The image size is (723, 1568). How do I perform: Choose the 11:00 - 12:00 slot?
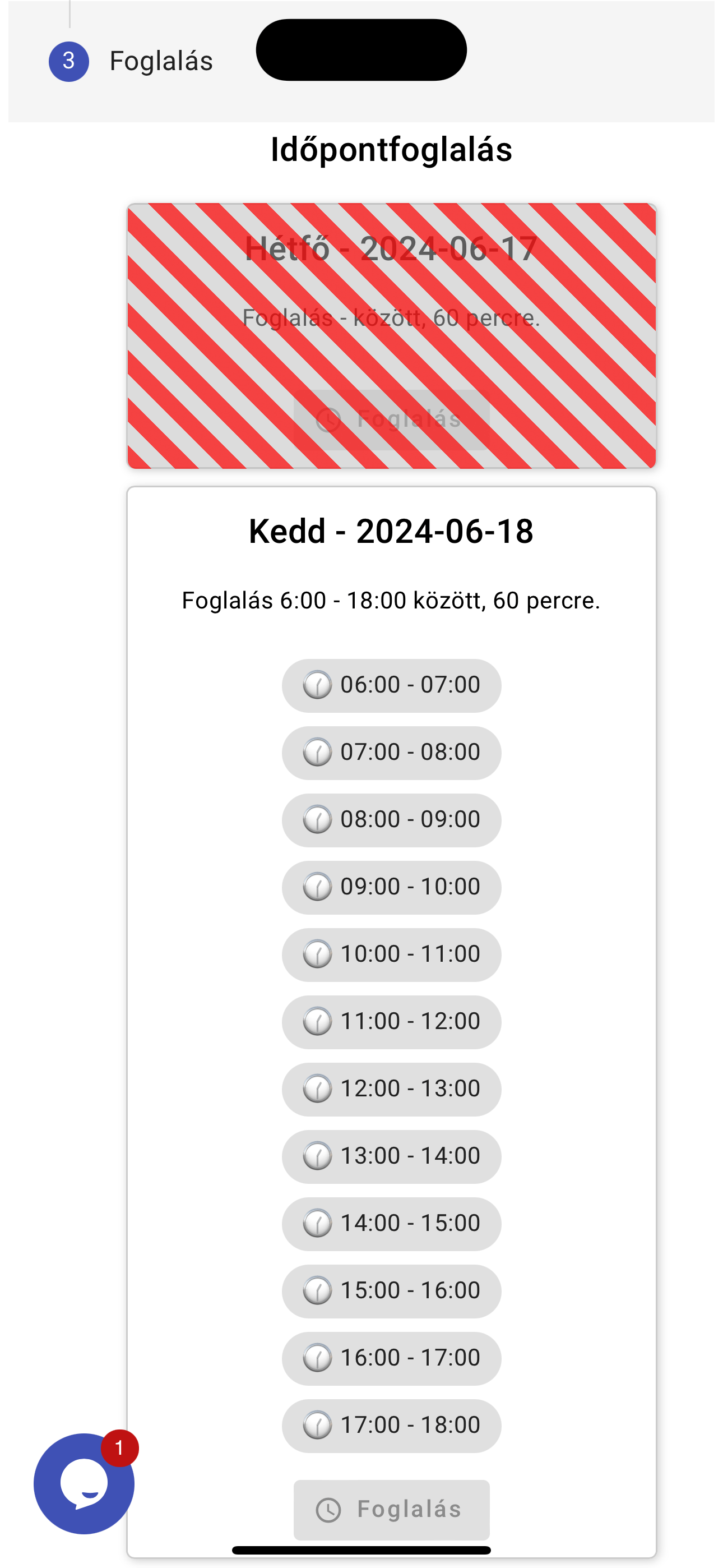point(391,1022)
